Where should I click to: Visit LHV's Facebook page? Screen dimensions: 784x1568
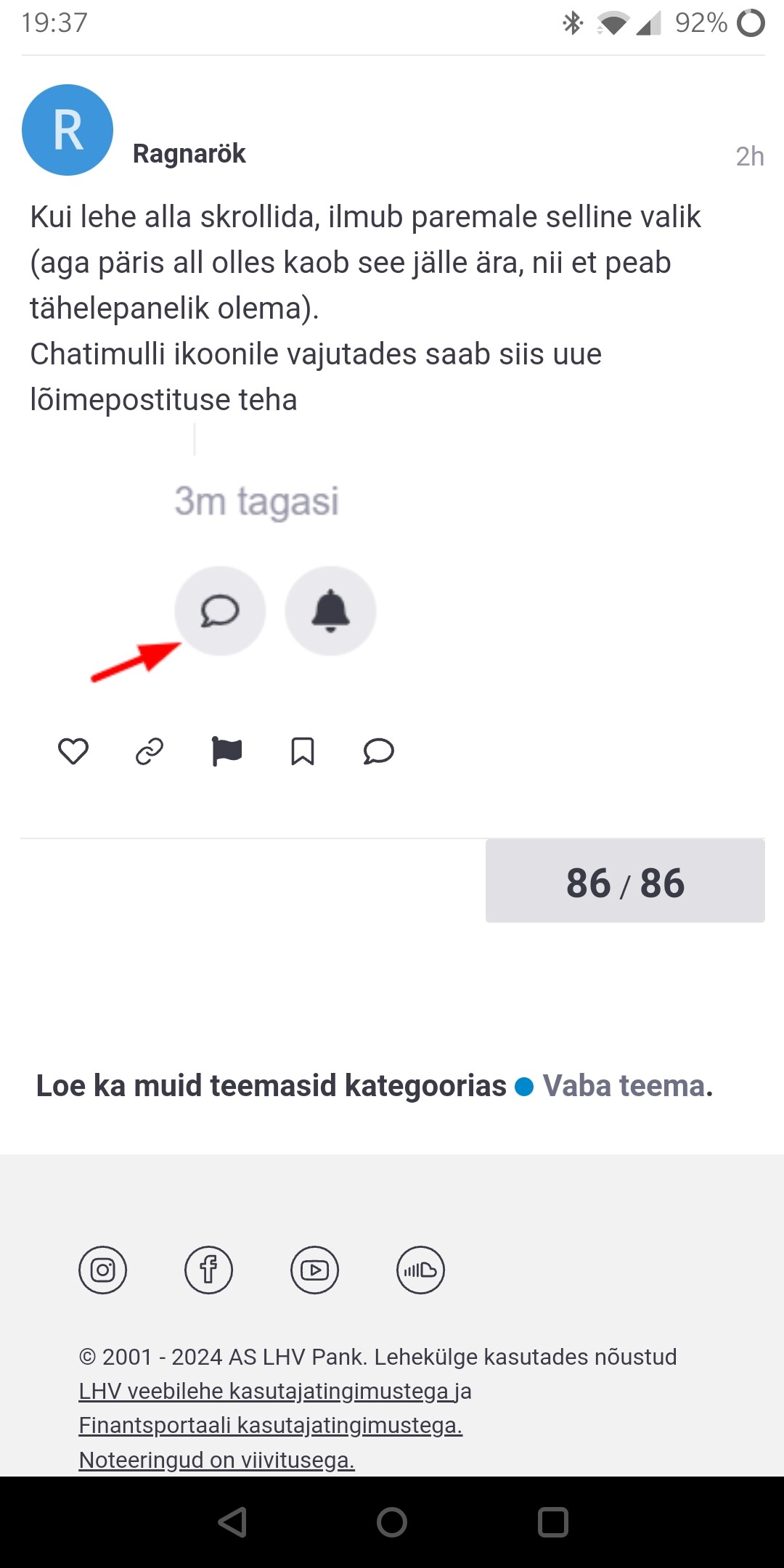(x=209, y=1270)
